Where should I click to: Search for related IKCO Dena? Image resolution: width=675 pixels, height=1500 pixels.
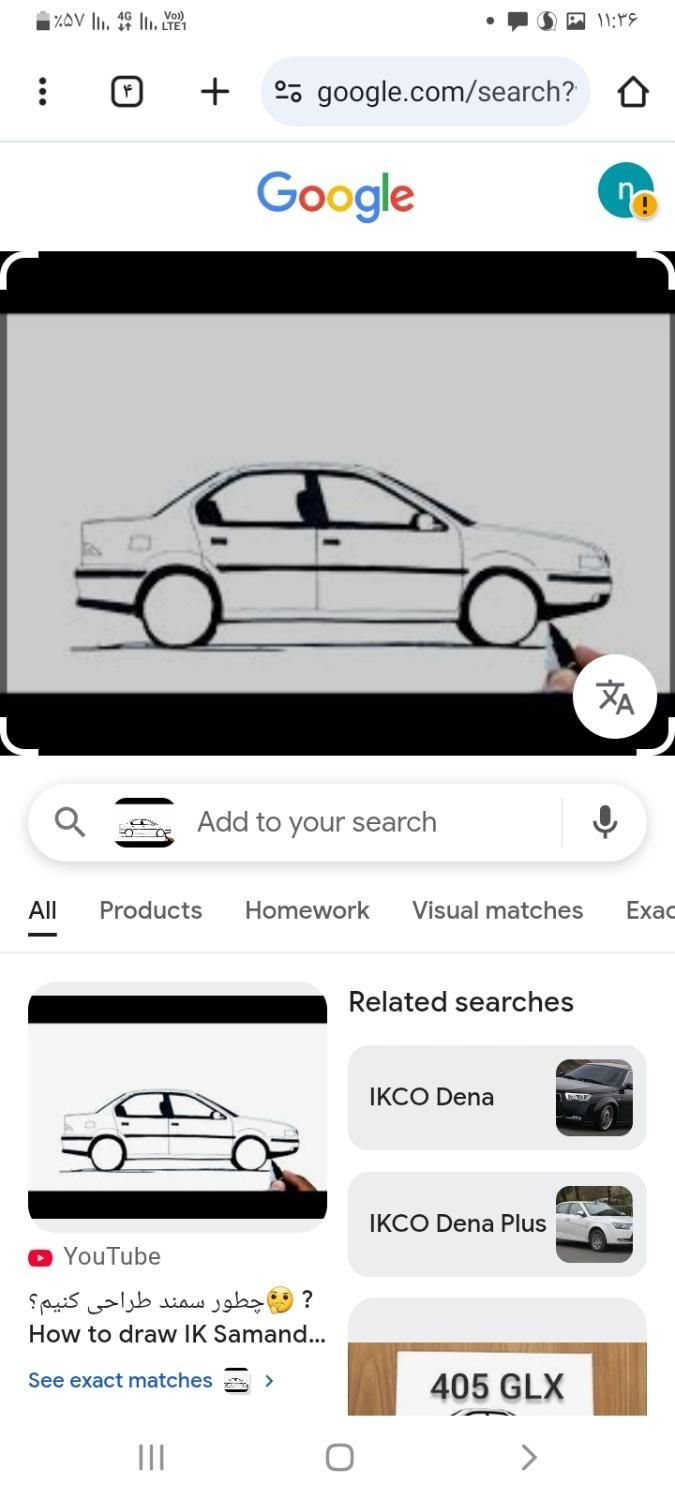click(x=497, y=1097)
